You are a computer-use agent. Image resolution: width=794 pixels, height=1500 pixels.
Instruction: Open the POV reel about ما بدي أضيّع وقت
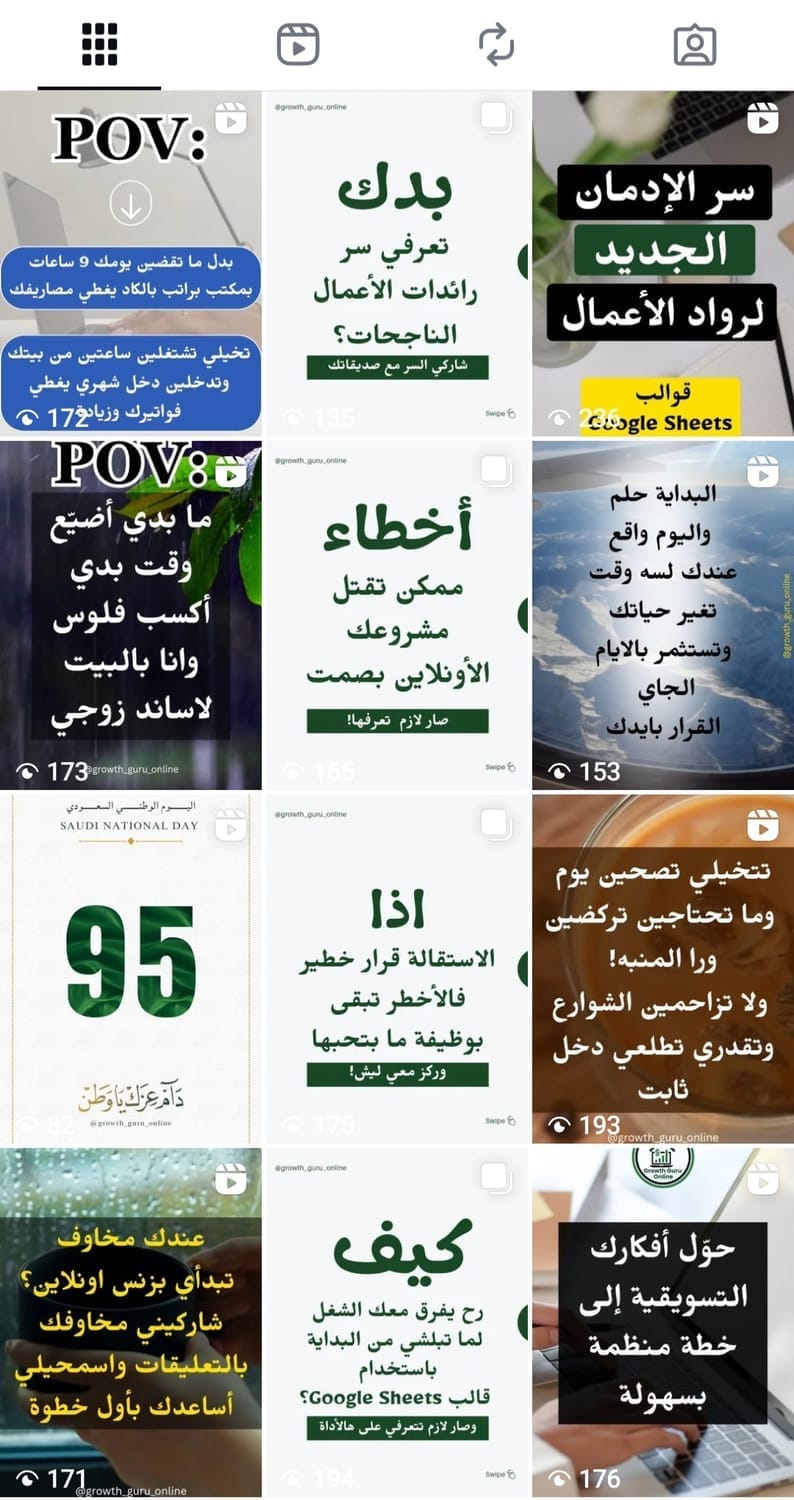click(131, 614)
